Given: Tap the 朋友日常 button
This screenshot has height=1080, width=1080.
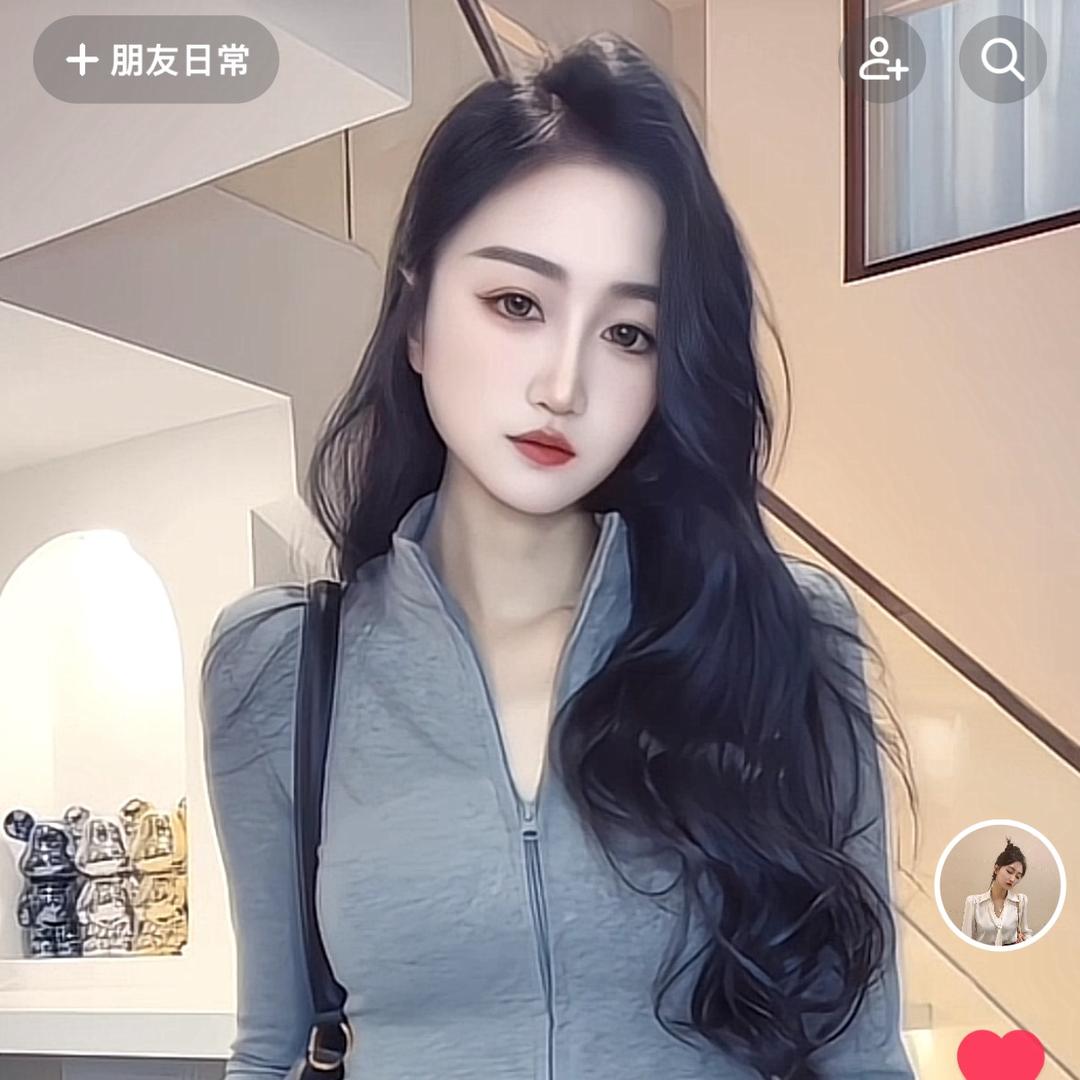Looking at the screenshot, I should (156, 60).
